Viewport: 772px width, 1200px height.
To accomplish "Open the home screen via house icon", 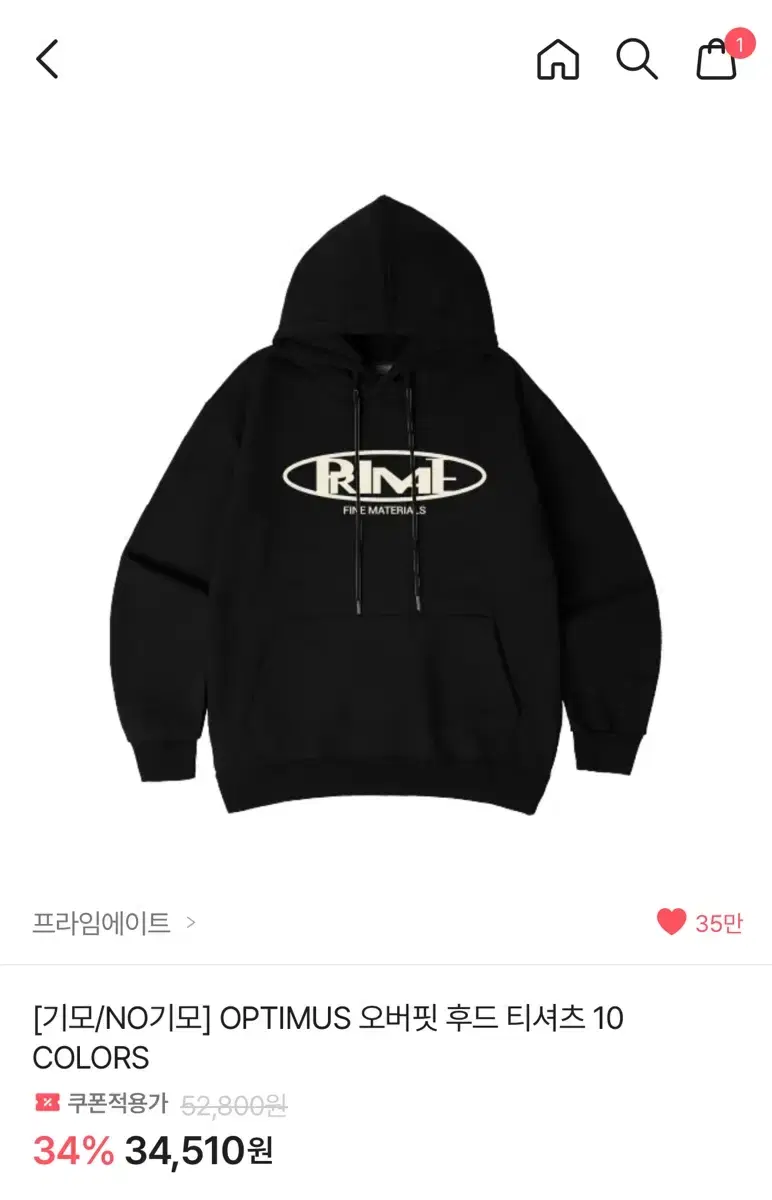I will point(557,62).
